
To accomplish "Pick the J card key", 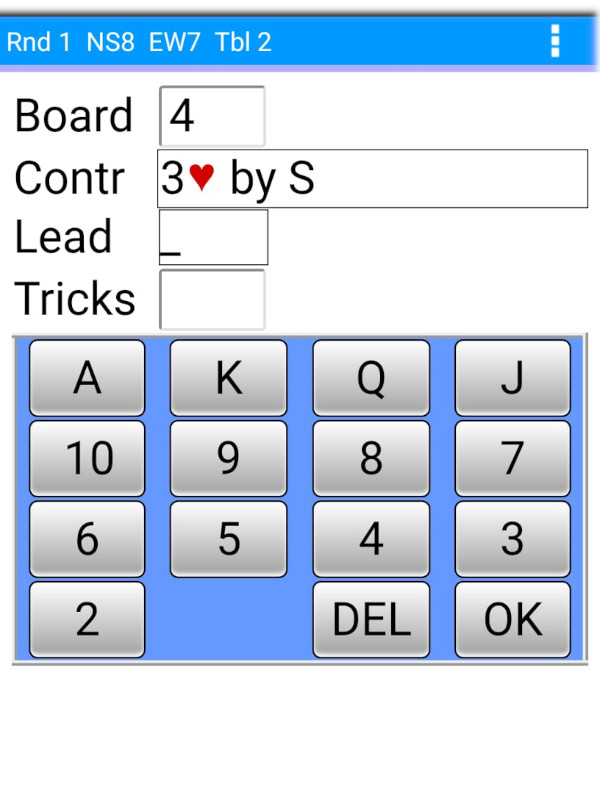I will pos(512,378).
